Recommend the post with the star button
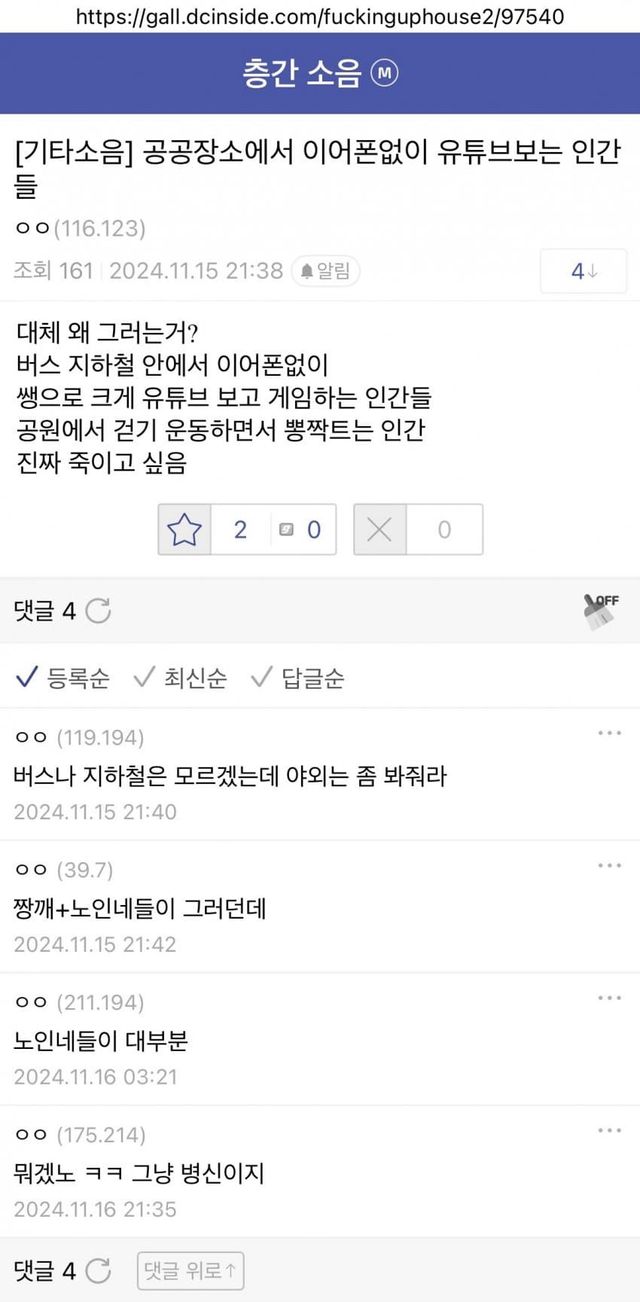This screenshot has width=640, height=1302. tap(185, 530)
